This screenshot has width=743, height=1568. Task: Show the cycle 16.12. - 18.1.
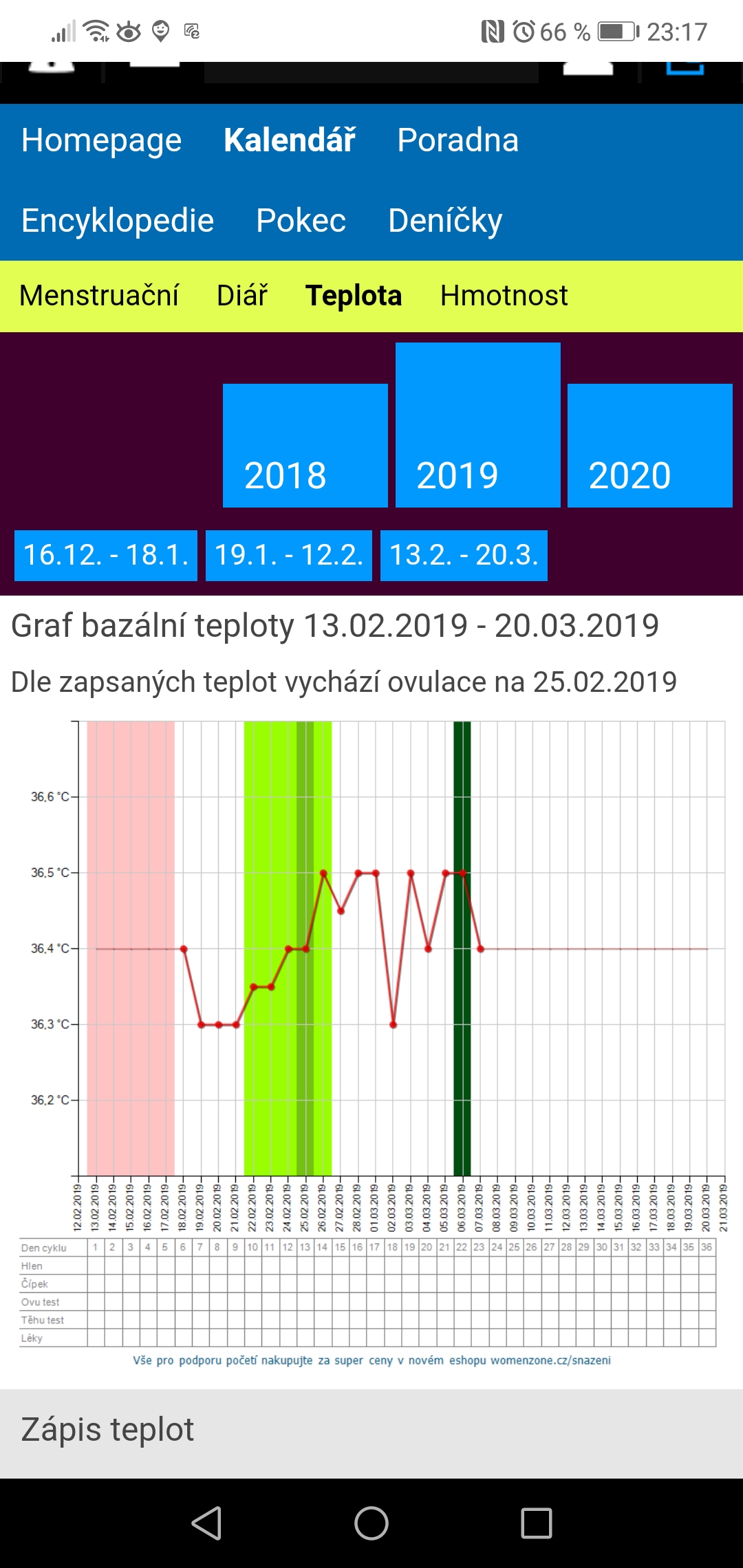tap(106, 555)
